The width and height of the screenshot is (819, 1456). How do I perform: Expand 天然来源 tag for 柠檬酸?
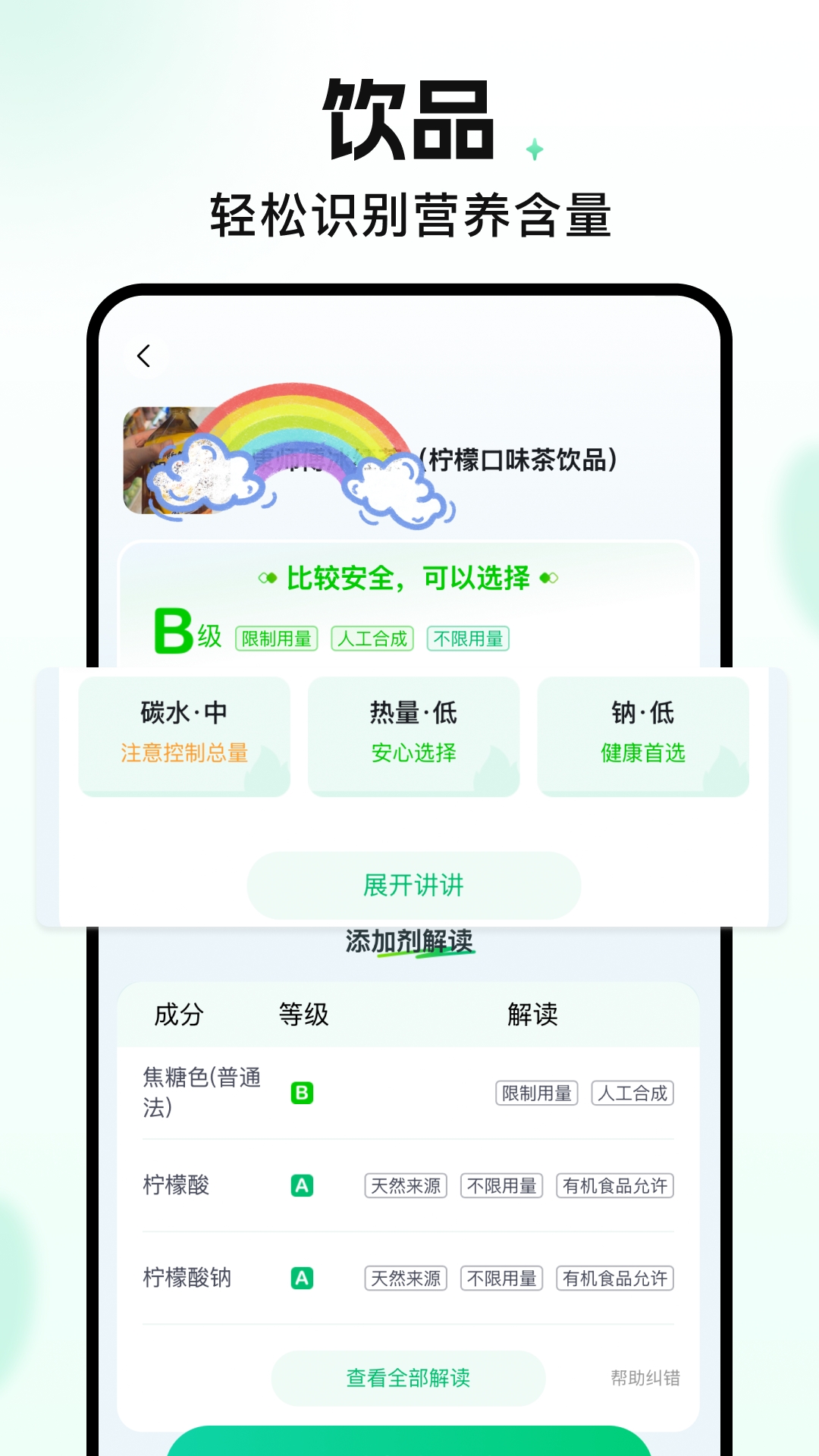point(405,1186)
